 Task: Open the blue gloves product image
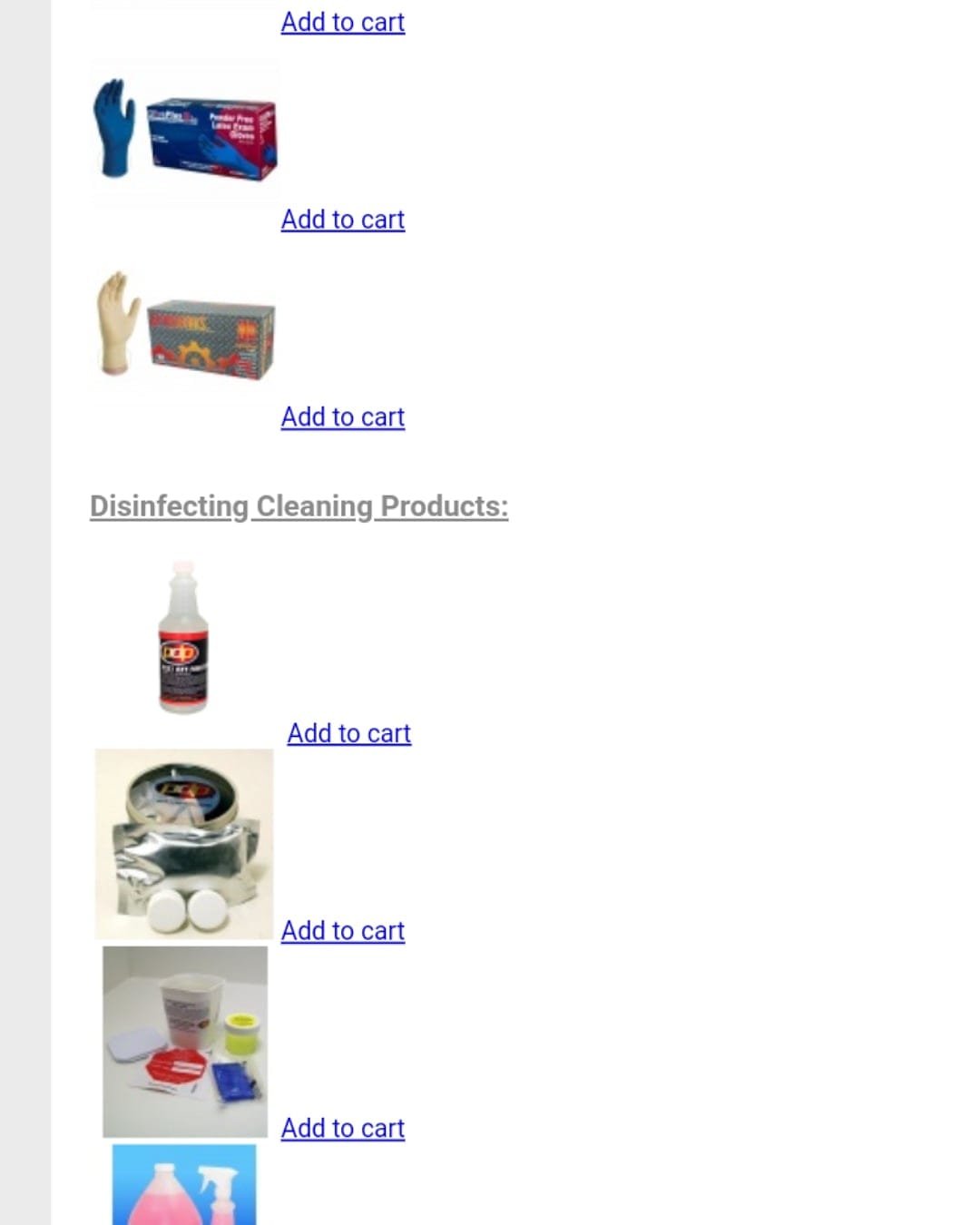(185, 132)
